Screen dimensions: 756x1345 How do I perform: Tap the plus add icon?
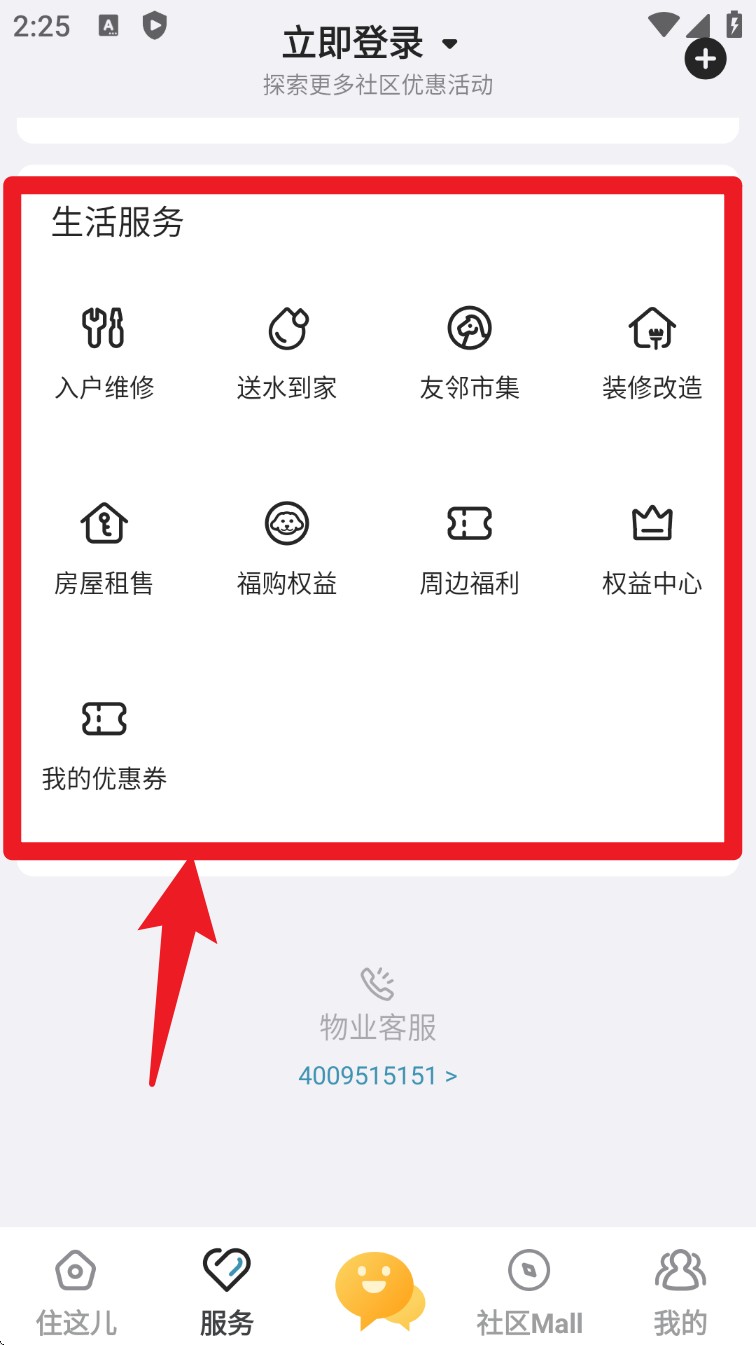[x=705, y=59]
